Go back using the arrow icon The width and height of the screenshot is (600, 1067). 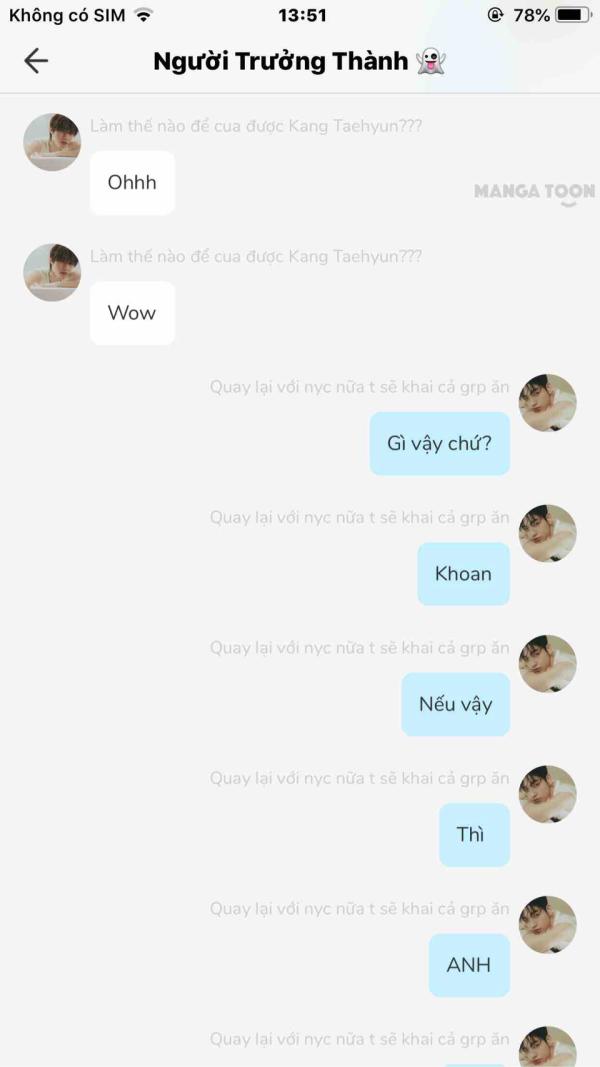pos(36,61)
